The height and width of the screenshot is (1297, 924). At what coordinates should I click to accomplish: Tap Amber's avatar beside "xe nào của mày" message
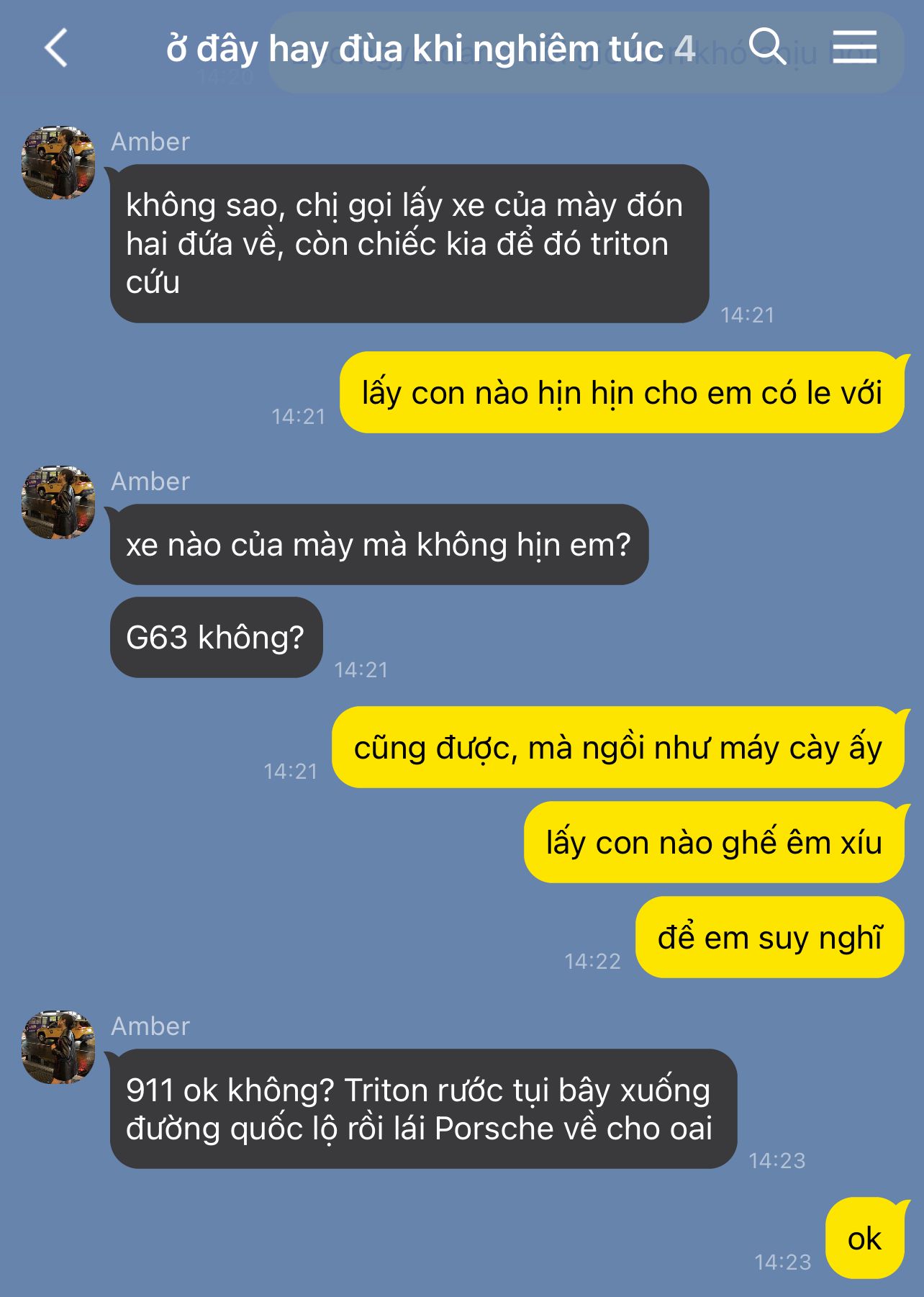[x=58, y=502]
